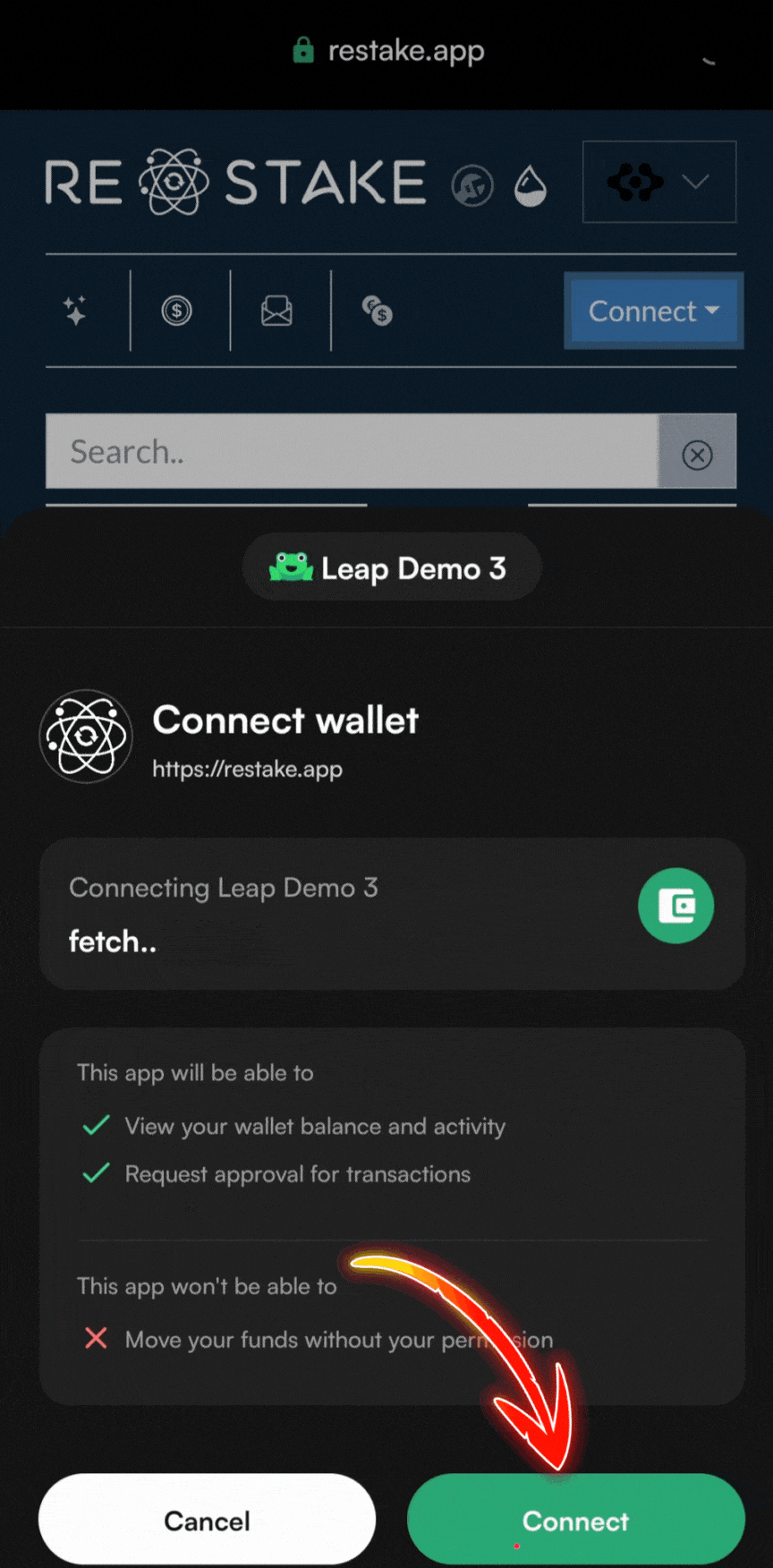Click the clear search circle-X icon

[697, 456]
